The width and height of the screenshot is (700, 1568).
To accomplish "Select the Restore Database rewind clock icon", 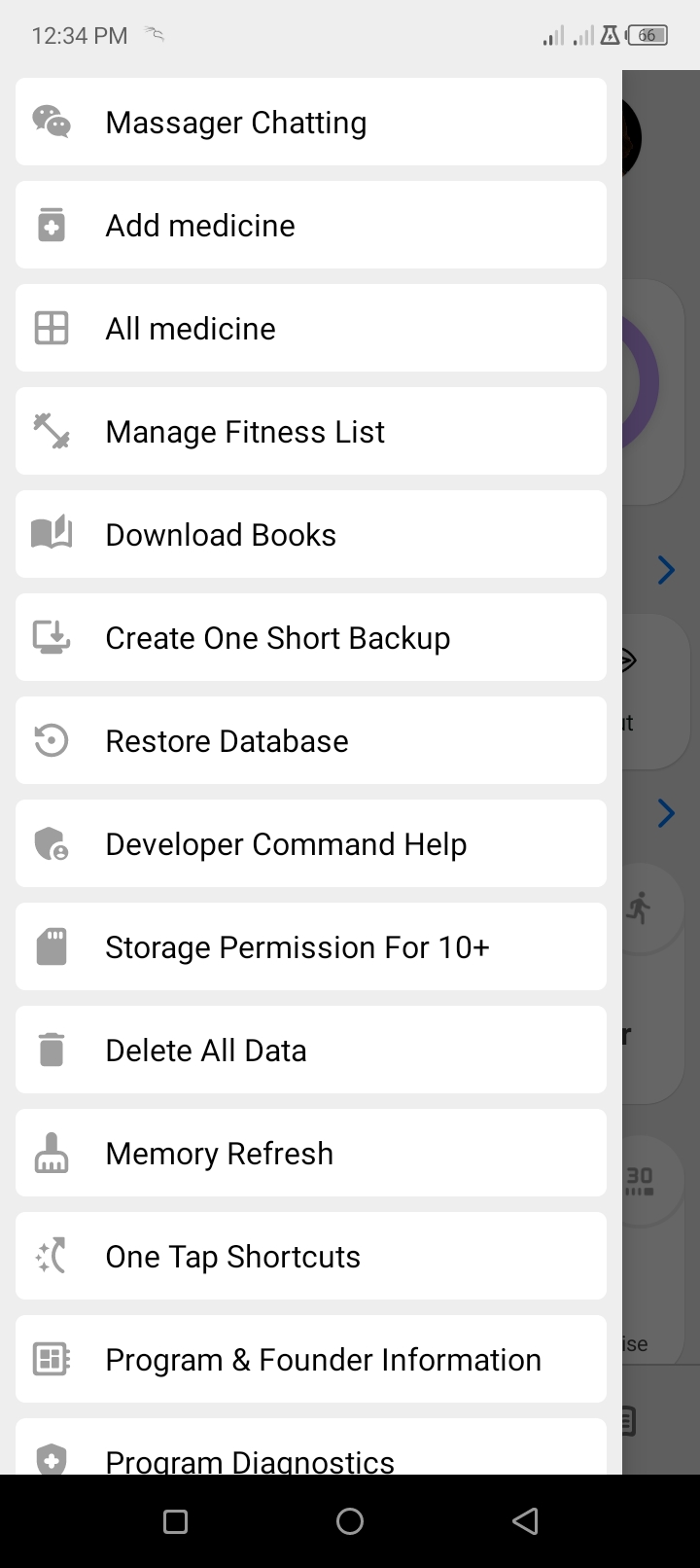I will [x=51, y=740].
